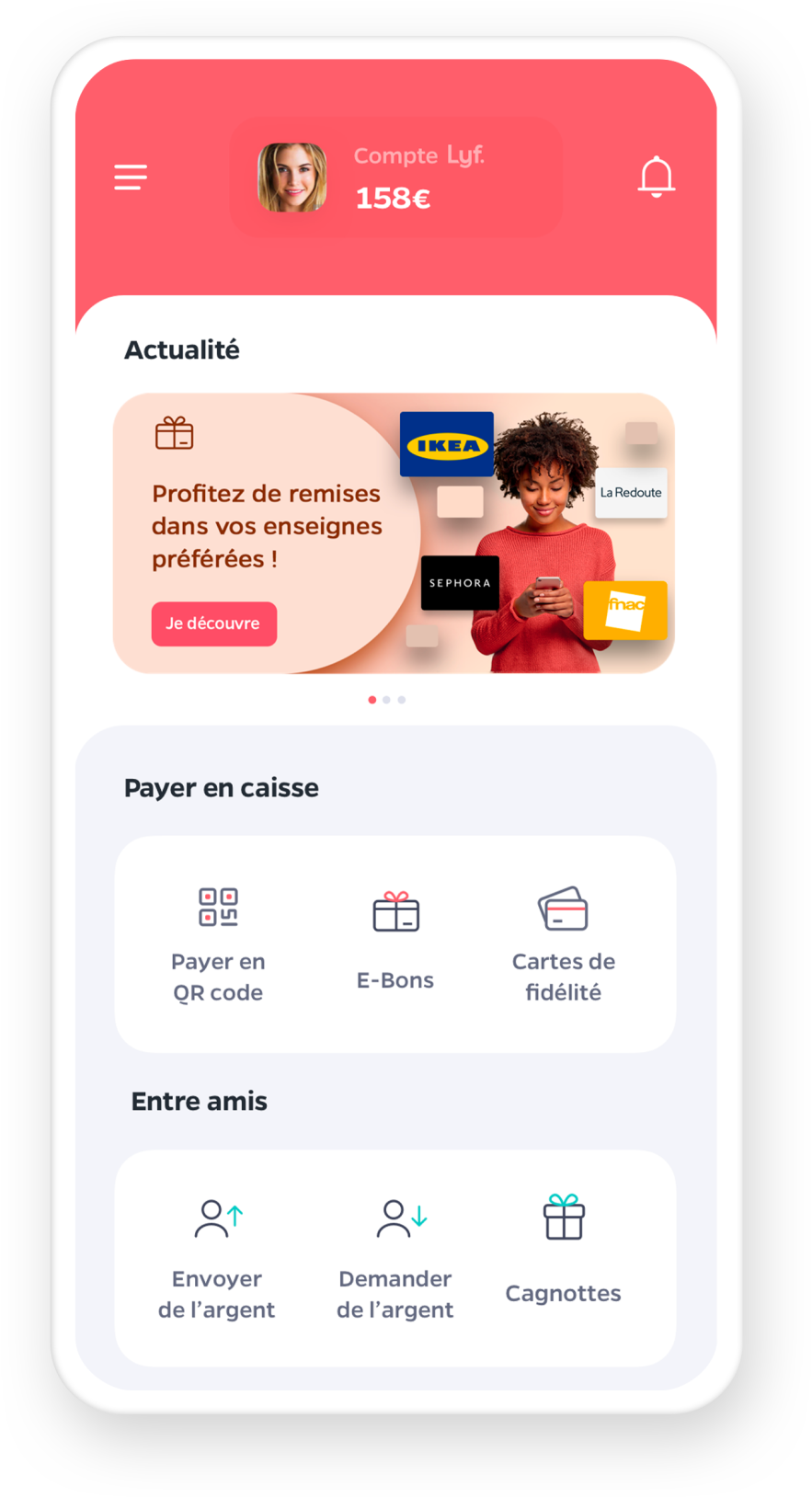
Task: Choose Demander de l'argent
Action: coord(395,1261)
